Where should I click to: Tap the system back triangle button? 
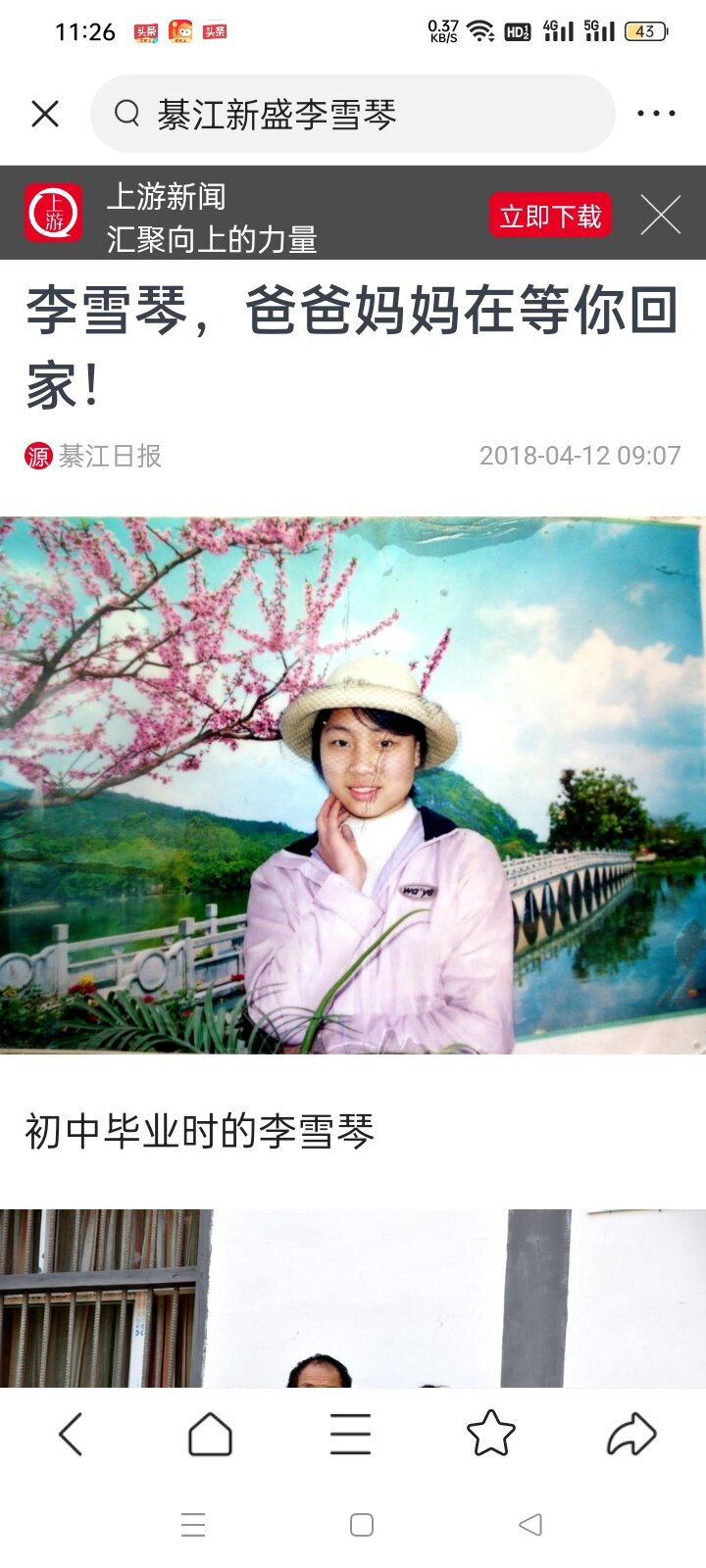point(530,1525)
